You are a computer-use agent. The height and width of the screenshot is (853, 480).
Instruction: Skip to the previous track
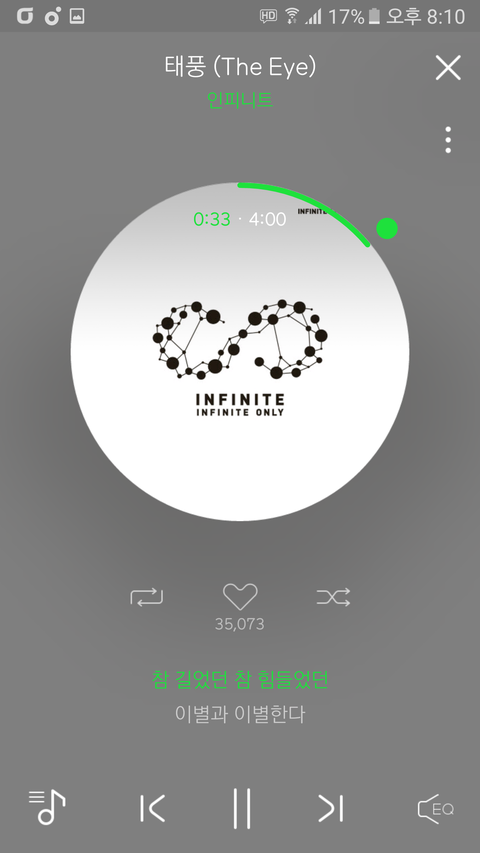click(152, 808)
